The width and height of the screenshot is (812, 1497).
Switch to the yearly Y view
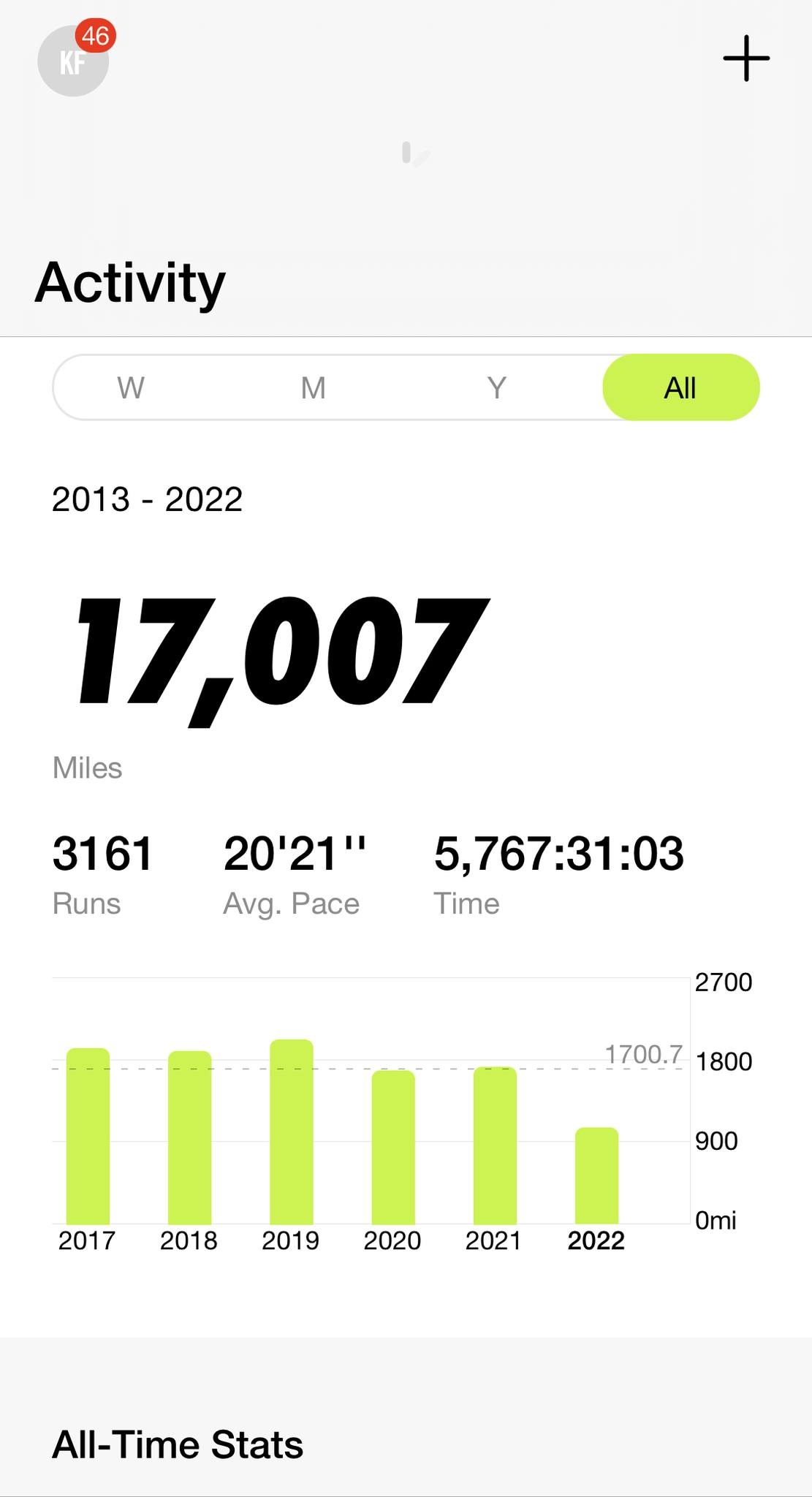(x=497, y=387)
